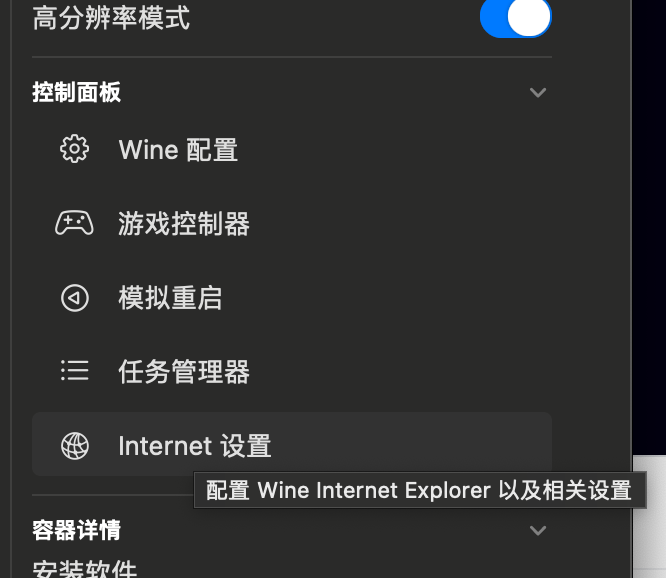Viewport: 666px width, 578px height.
Task: Select 模拟重启
Action: tap(170, 298)
